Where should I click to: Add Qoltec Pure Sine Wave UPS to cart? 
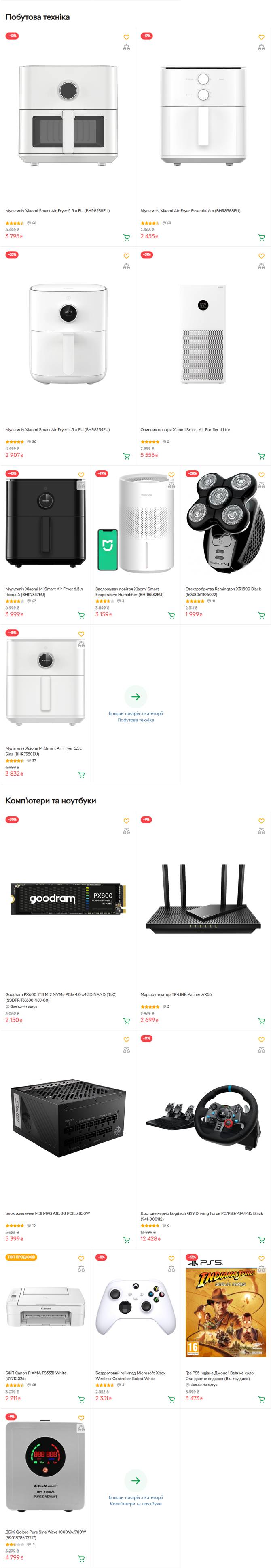pyautogui.click(x=82, y=1558)
